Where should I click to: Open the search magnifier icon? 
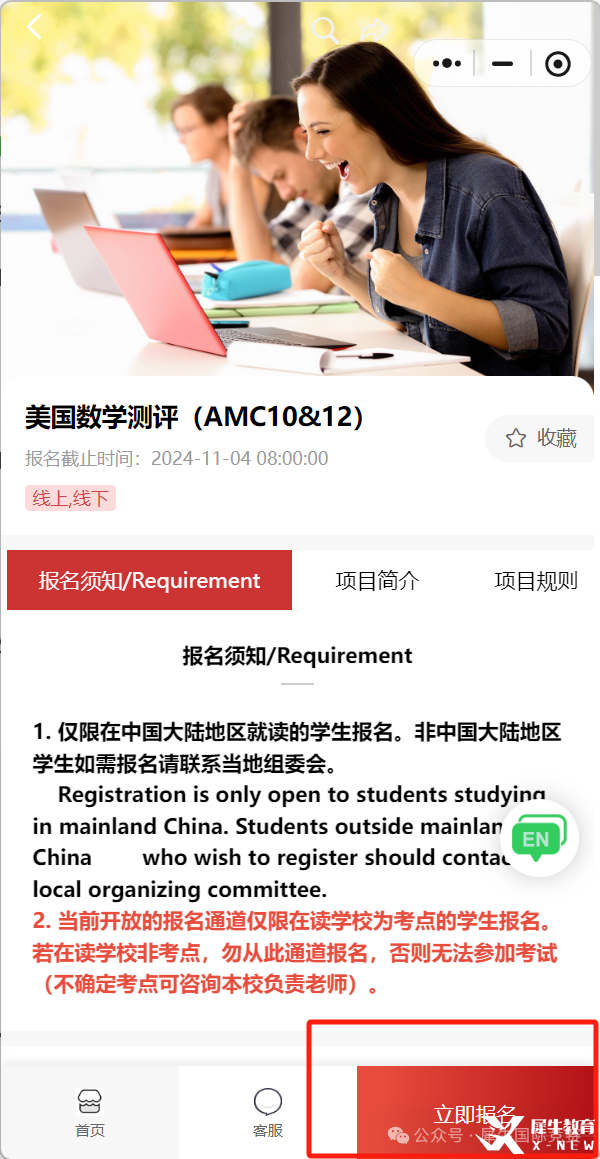324,30
